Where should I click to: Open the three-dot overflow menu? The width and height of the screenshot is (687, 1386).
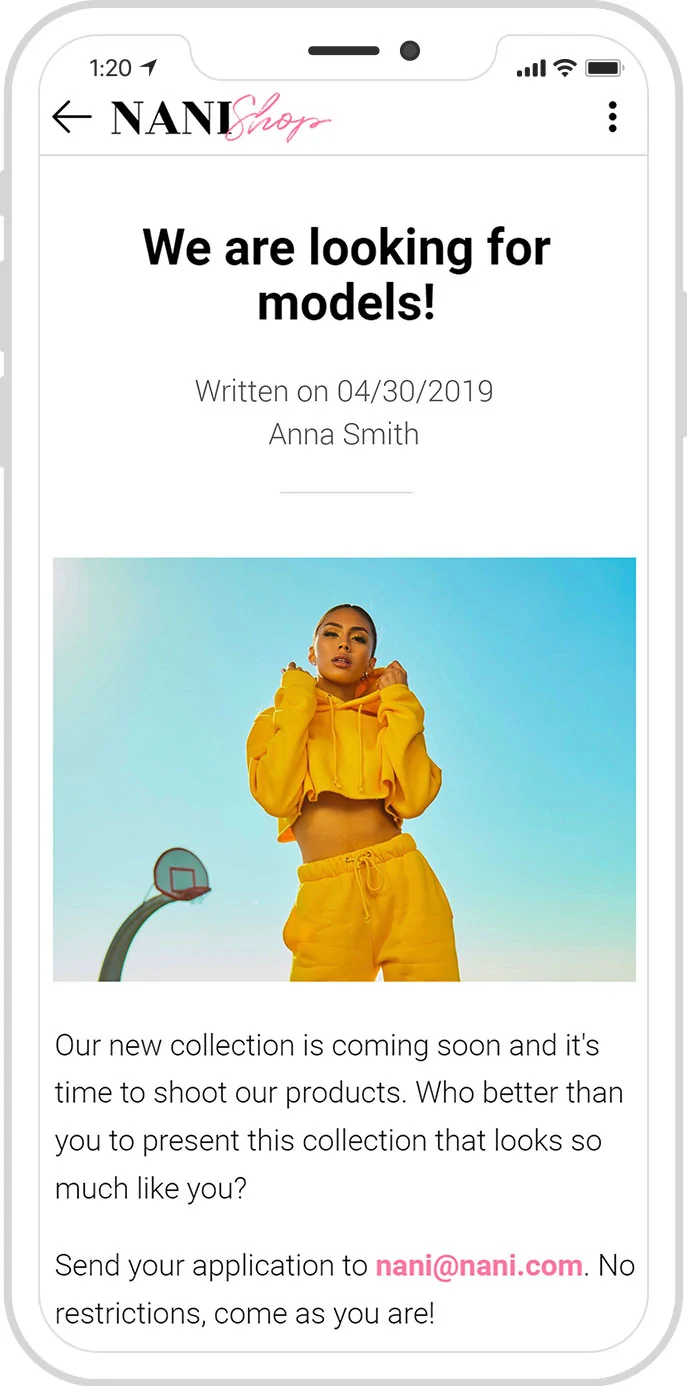(x=612, y=117)
